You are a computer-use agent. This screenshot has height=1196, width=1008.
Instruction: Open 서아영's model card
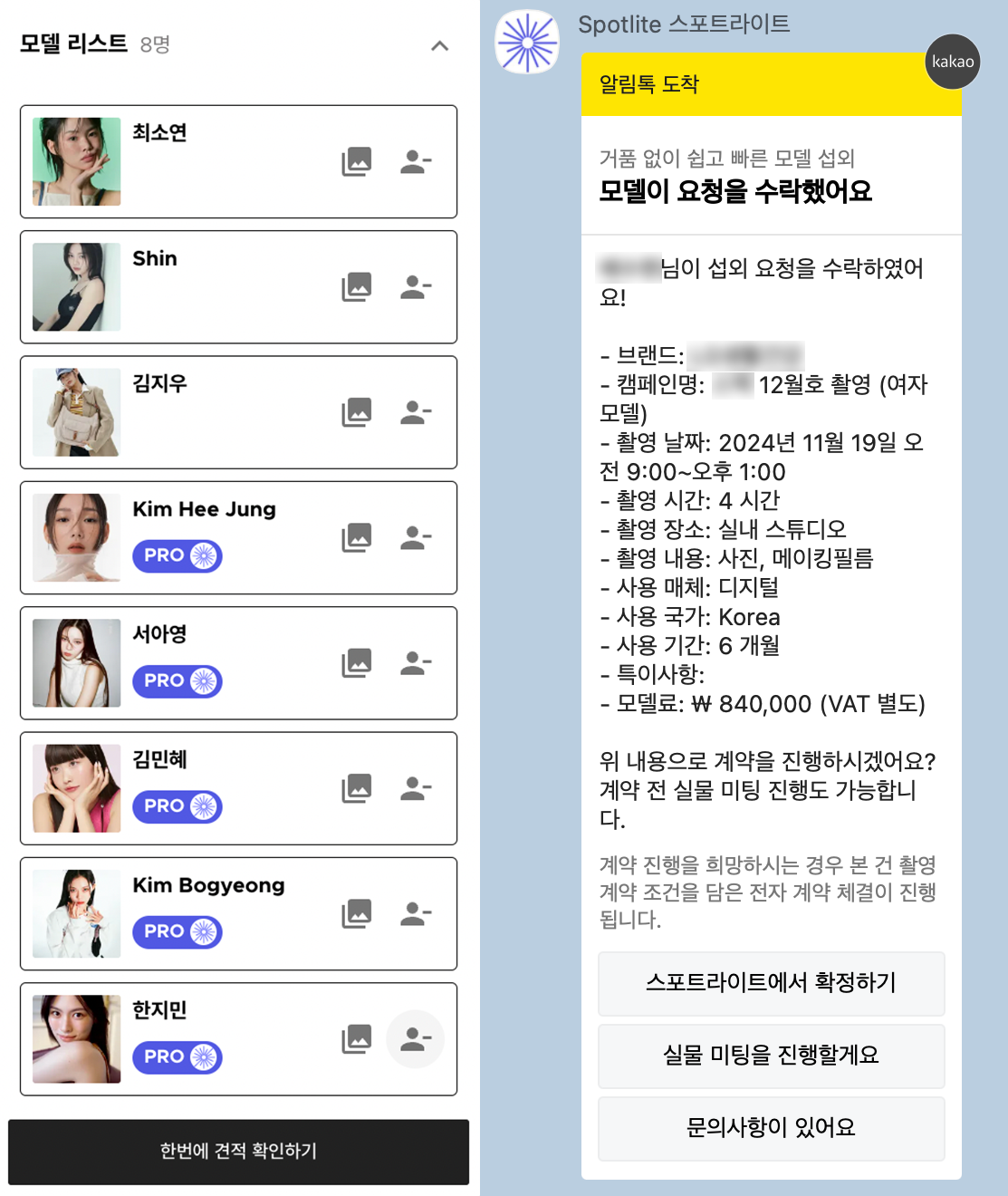click(159, 634)
